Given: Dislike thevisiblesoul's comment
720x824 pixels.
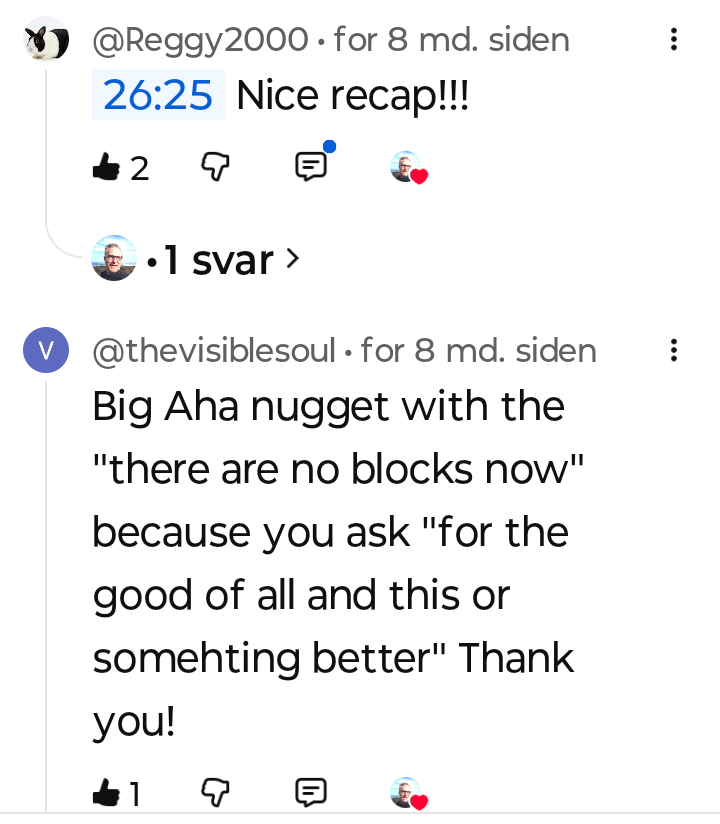Looking at the screenshot, I should click(216, 793).
